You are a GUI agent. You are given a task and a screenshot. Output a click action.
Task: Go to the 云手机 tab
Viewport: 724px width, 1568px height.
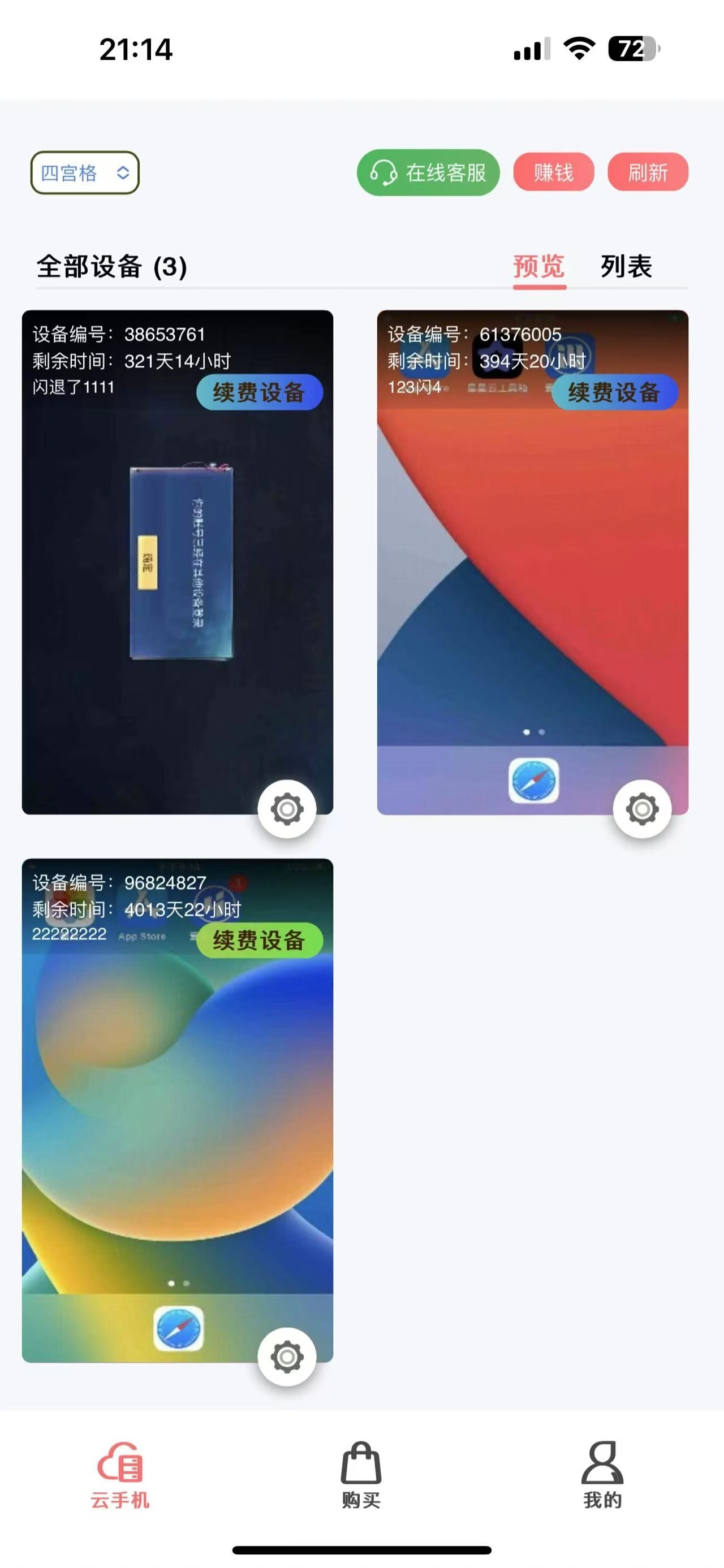[120, 1475]
